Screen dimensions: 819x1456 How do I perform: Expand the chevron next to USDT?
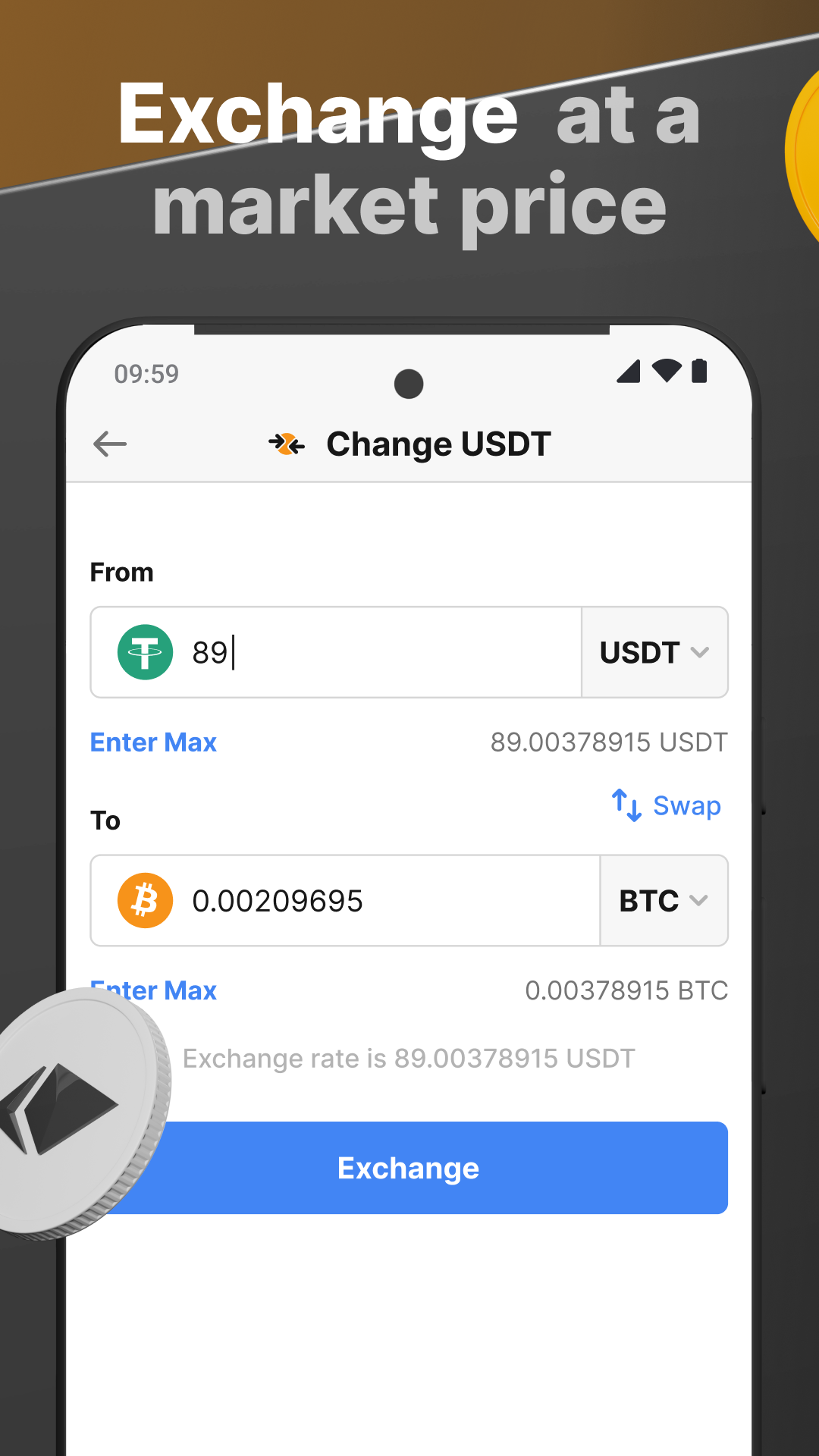point(700,652)
